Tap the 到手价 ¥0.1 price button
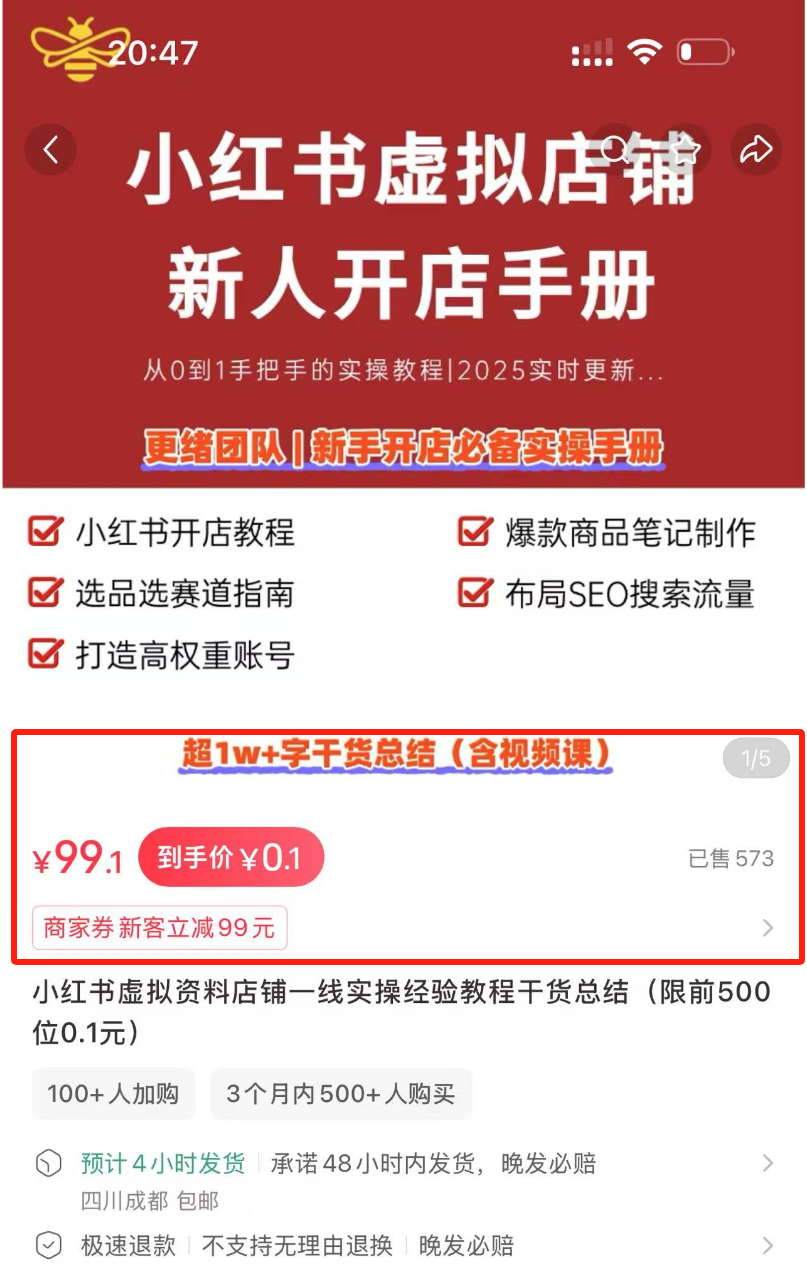Image resolution: width=807 pixels, height=1271 pixels. point(231,857)
